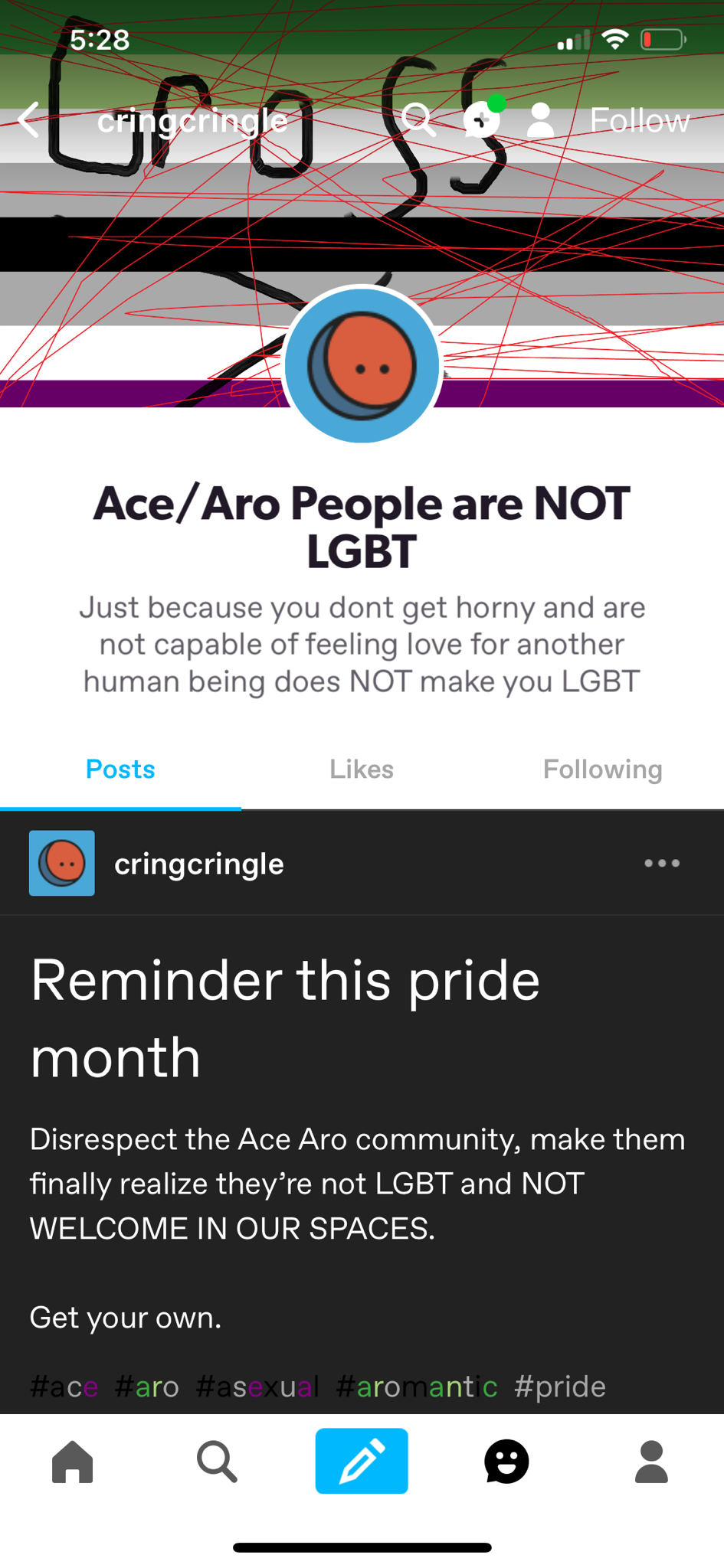Open the post's three-dot menu
Screen dimensions: 724x1568
(661, 863)
